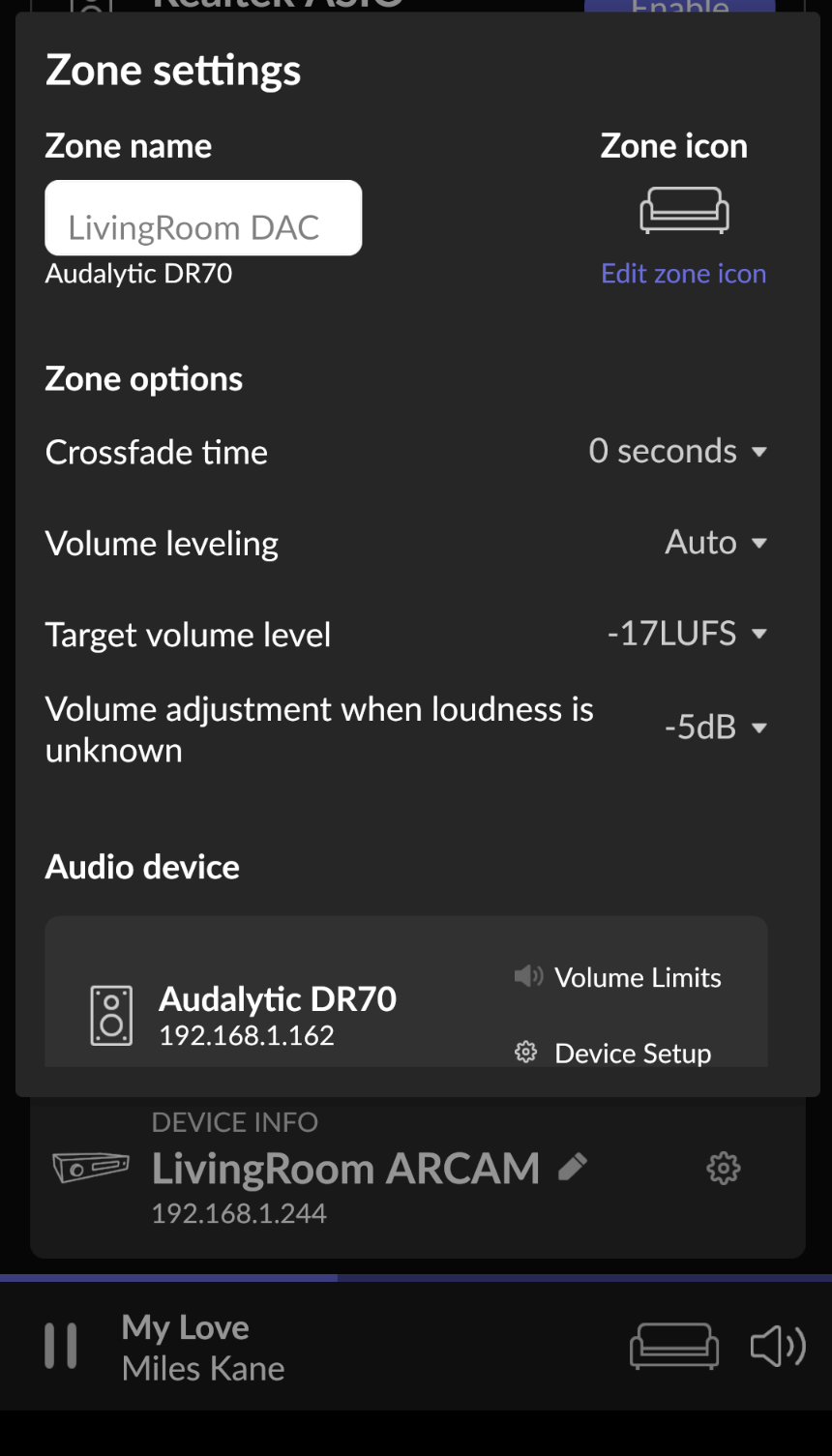This screenshot has width=832, height=1456.
Task: Open the LivingRoom ARCAM settings gear
Action: coord(723,1169)
